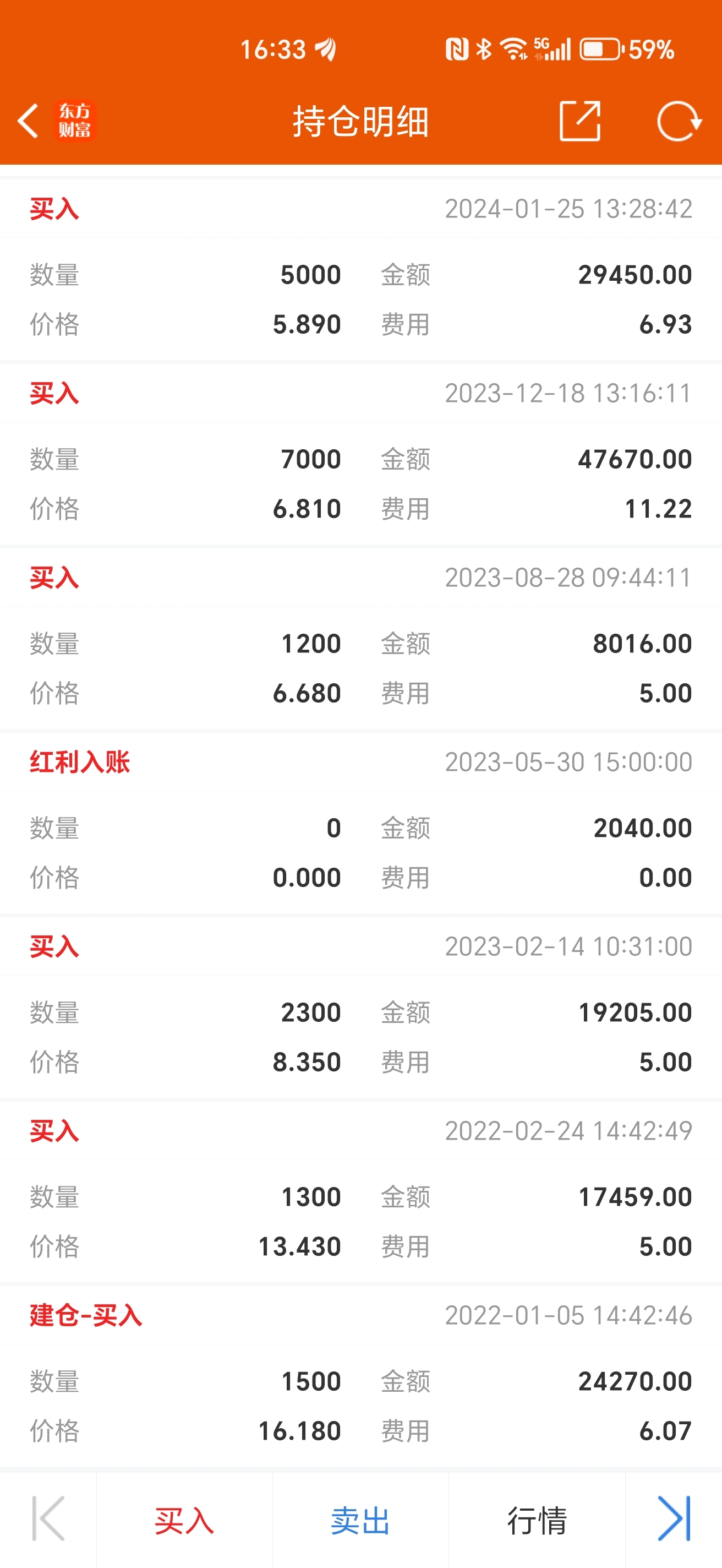Jump to the last item arrow

674,1518
